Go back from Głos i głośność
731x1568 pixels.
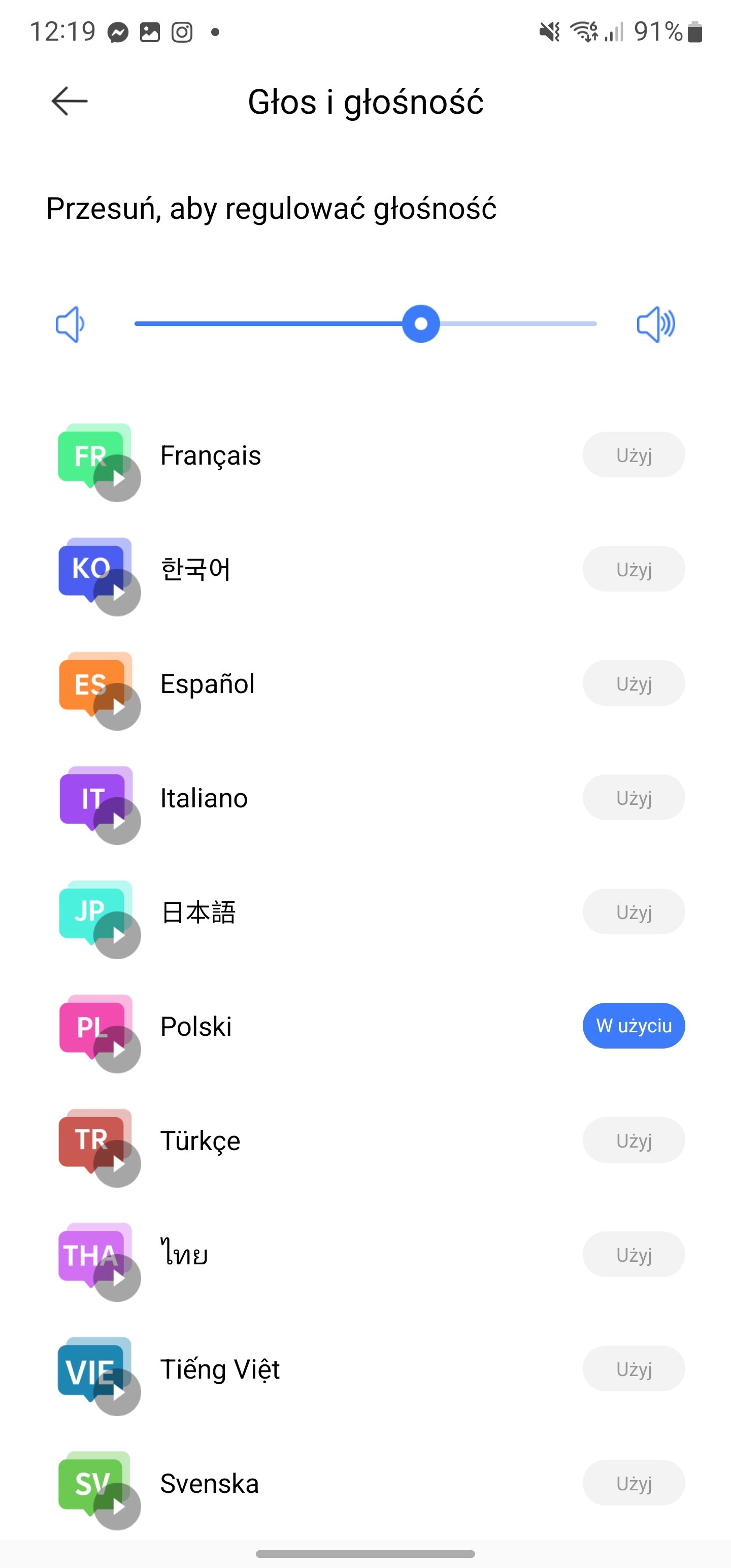[x=70, y=101]
